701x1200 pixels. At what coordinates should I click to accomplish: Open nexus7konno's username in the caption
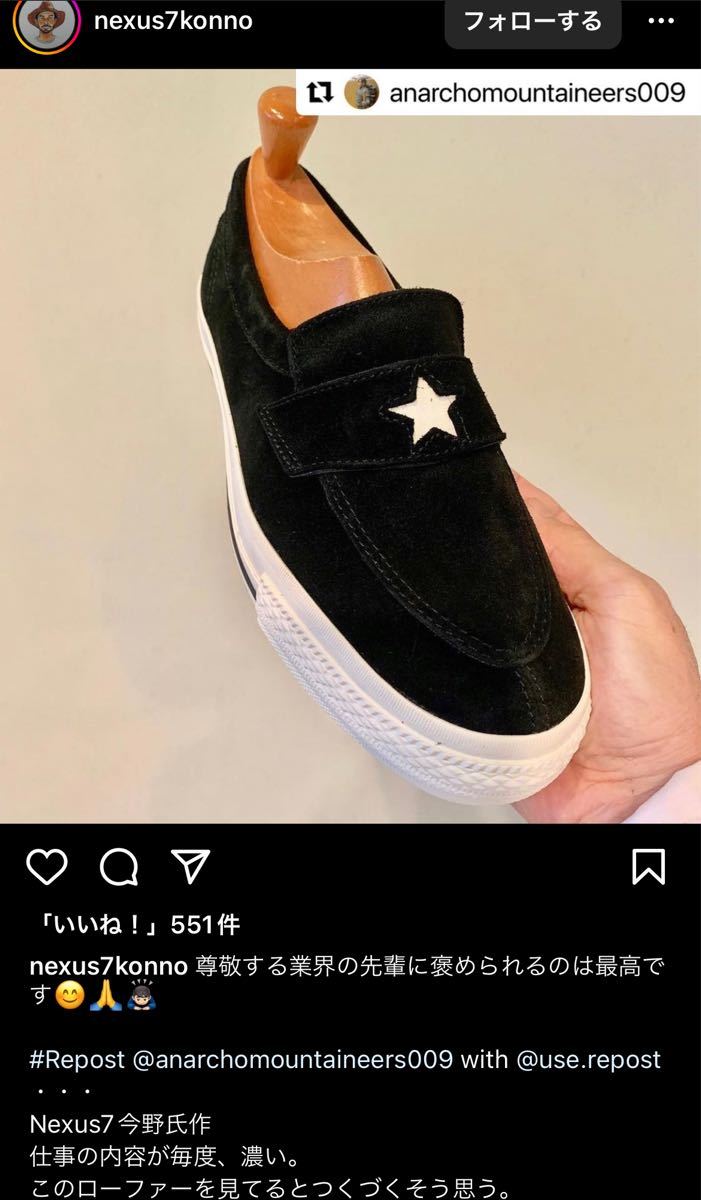[x=108, y=966]
